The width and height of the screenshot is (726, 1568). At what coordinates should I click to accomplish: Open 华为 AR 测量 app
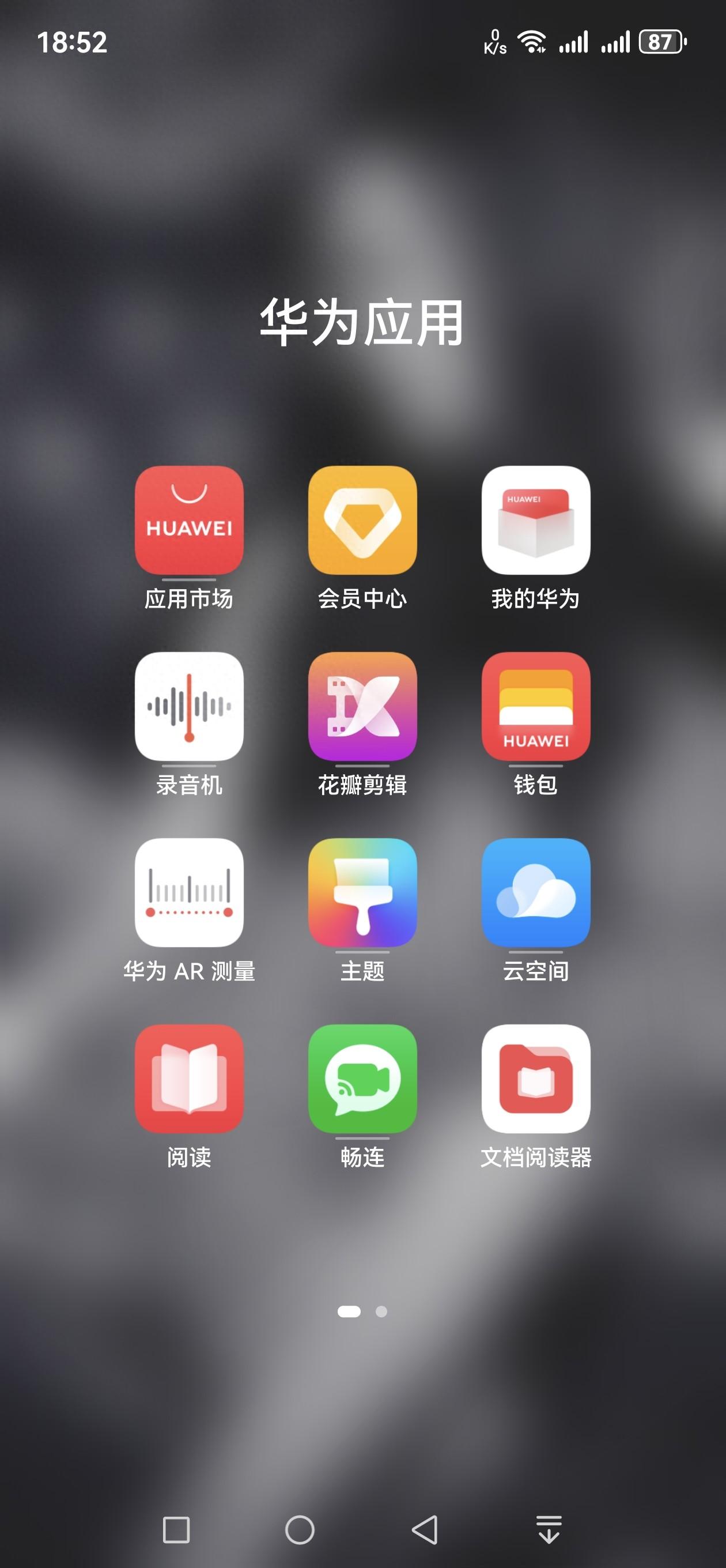point(188,892)
